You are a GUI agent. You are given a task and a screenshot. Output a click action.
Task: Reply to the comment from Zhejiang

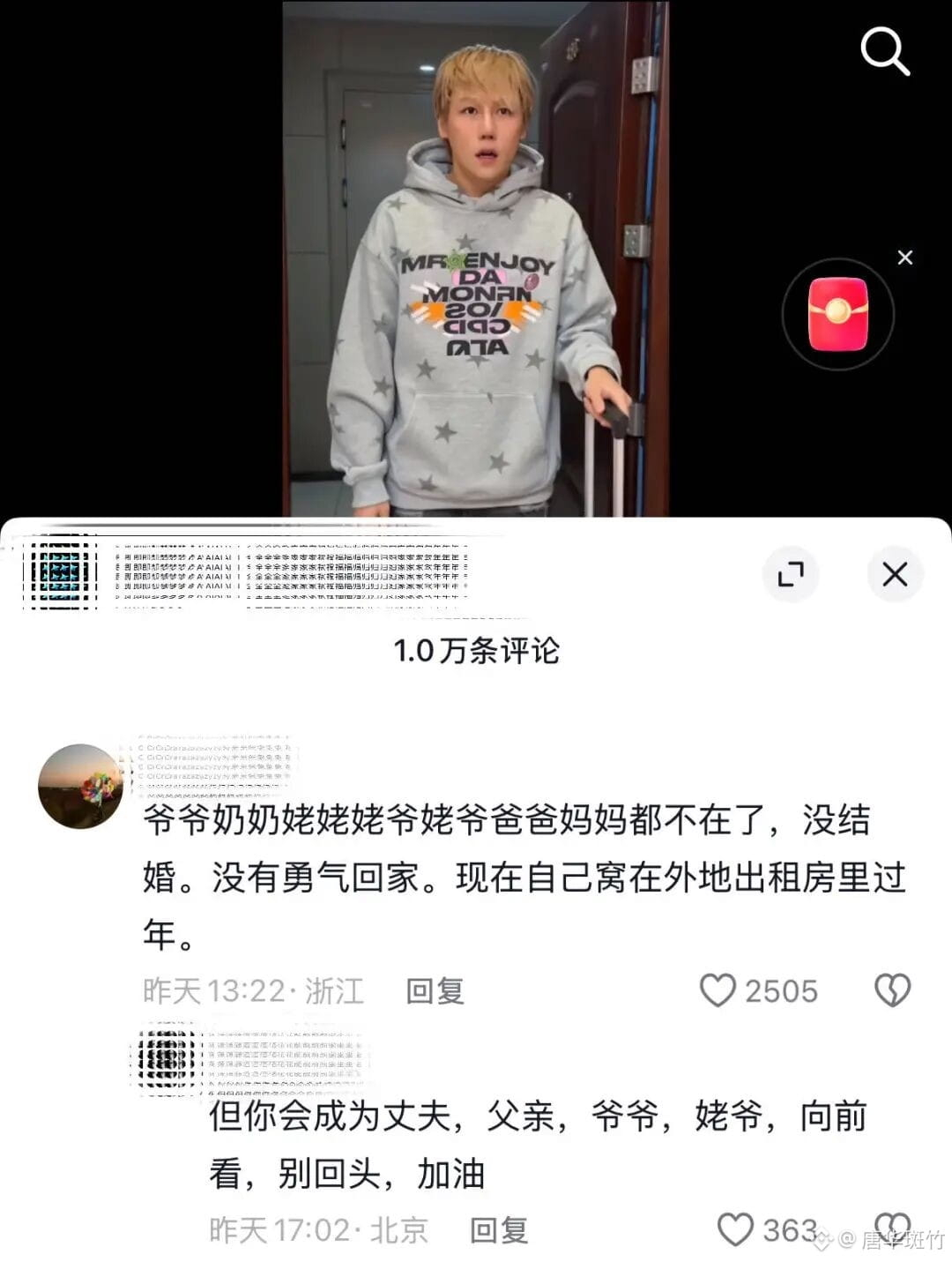click(435, 991)
